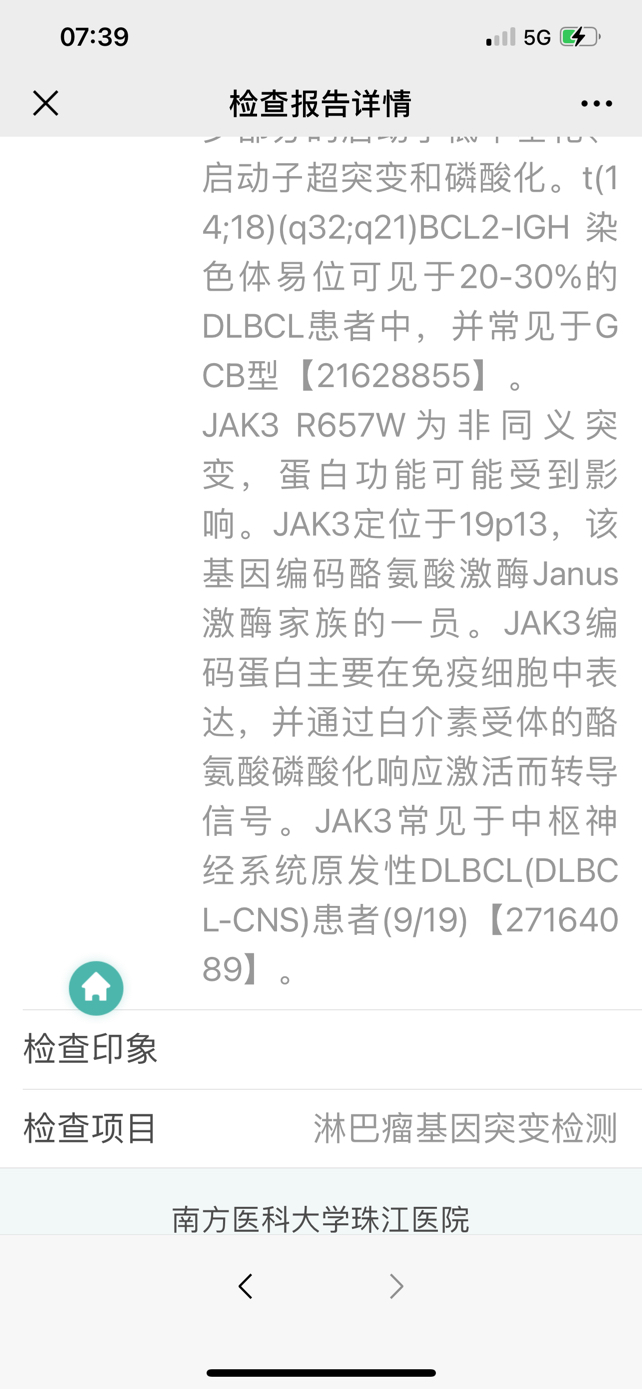This screenshot has height=1389, width=642.
Task: Open the three-dot more options menu
Action: pyautogui.click(x=596, y=103)
